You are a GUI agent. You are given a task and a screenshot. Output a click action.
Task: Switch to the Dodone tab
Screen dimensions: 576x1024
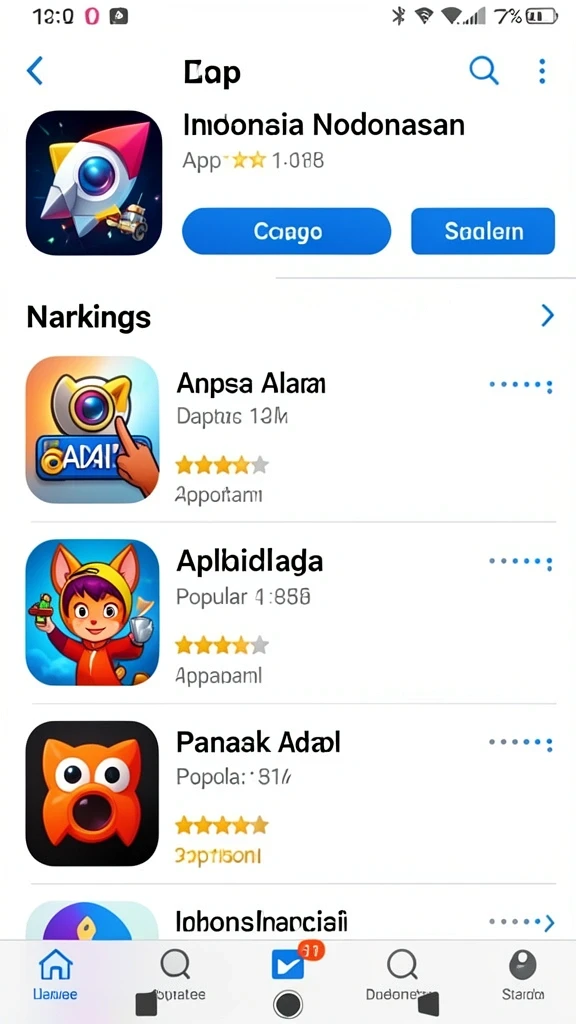click(x=402, y=974)
